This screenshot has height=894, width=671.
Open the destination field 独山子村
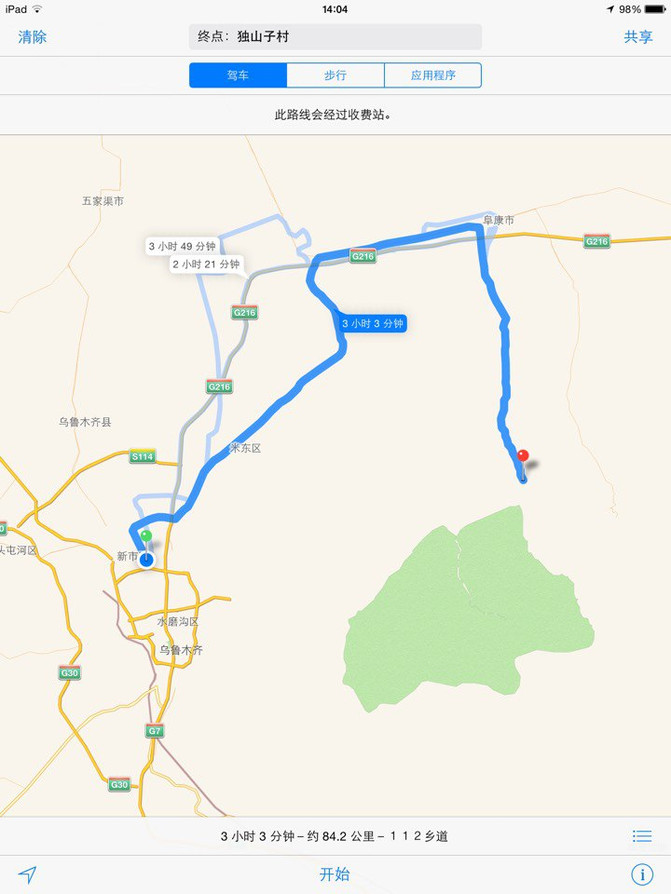pos(335,37)
